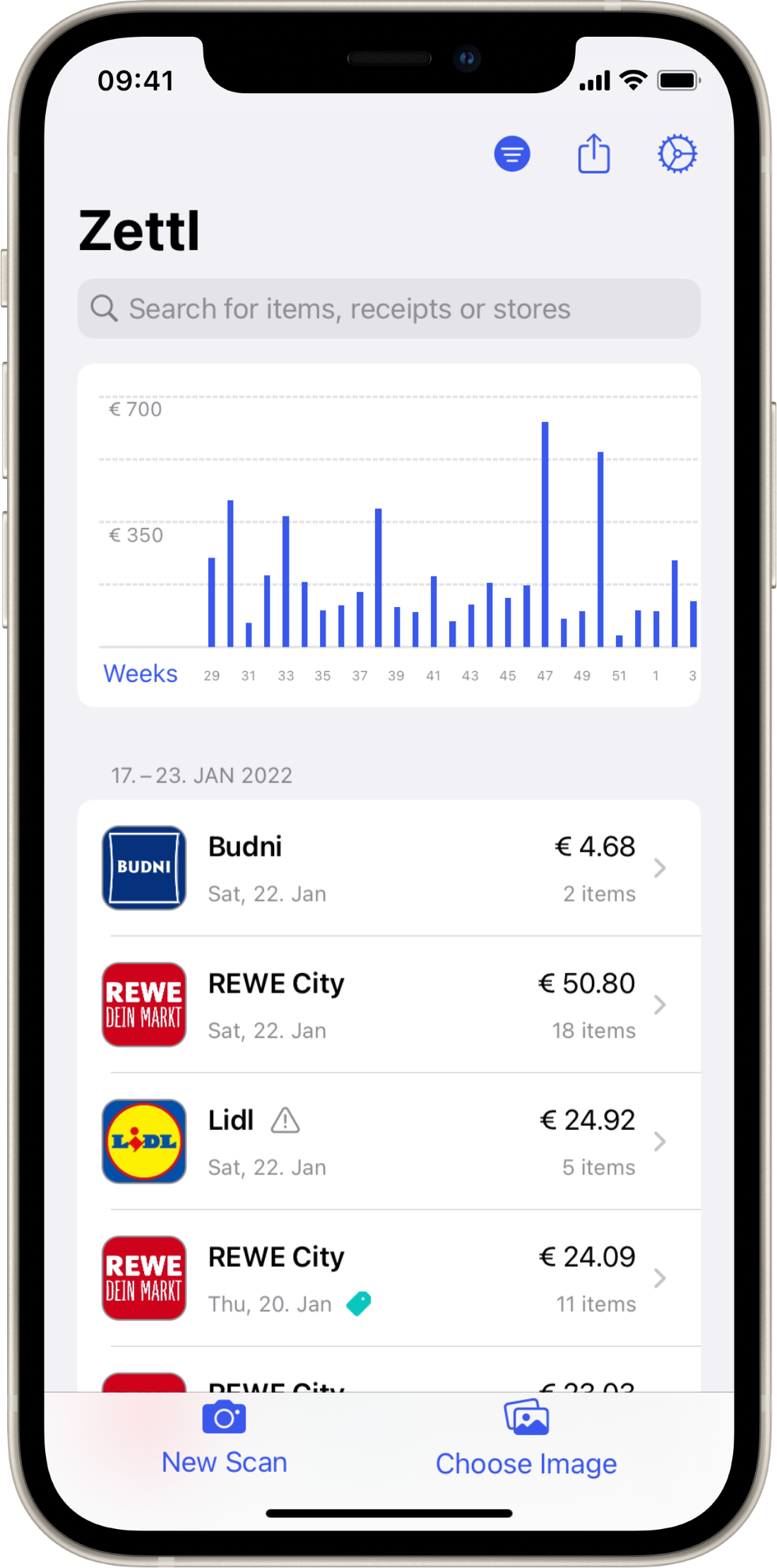The image size is (777, 1568).
Task: Open the Budni receipt for € 4.68
Action: (389, 868)
